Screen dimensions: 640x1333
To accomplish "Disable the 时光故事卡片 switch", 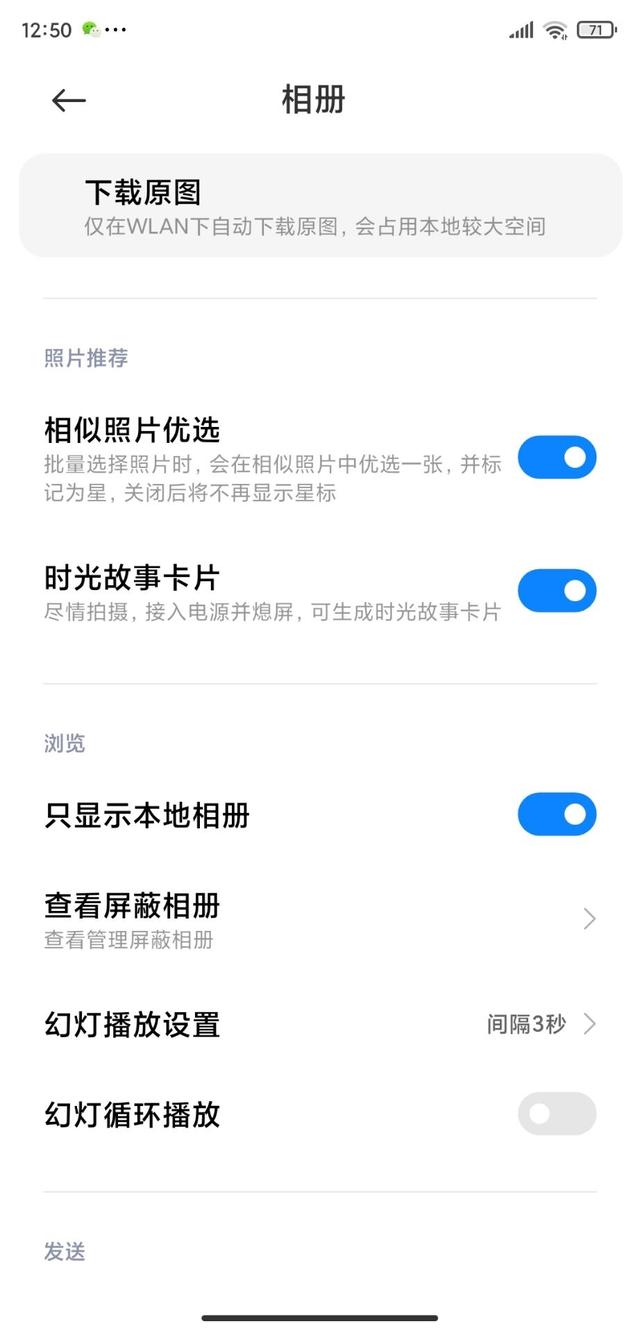I will (556, 591).
